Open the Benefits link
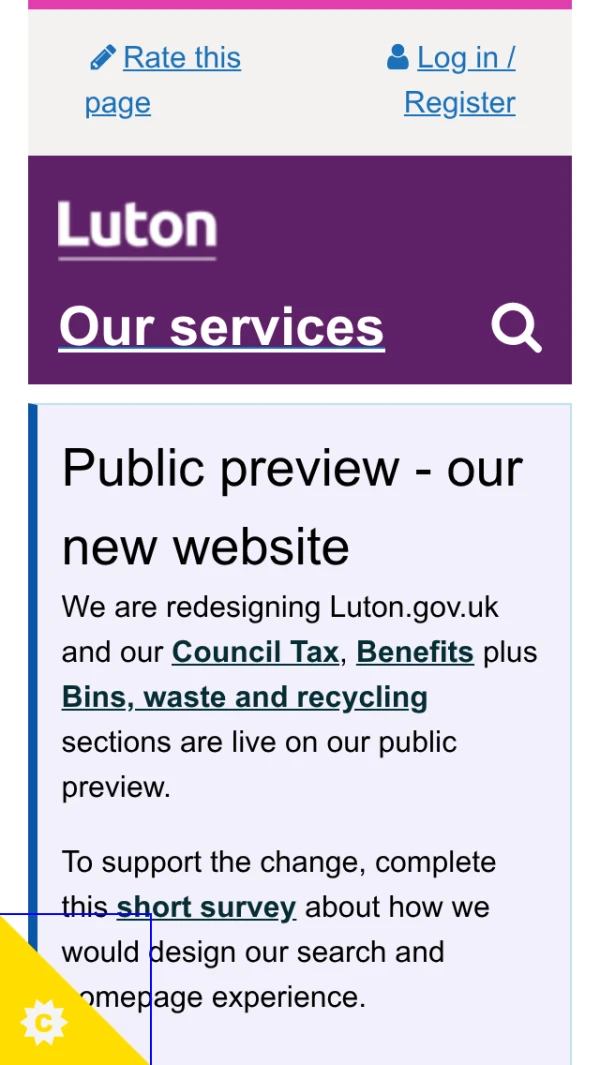The image size is (600, 1065). (x=414, y=652)
